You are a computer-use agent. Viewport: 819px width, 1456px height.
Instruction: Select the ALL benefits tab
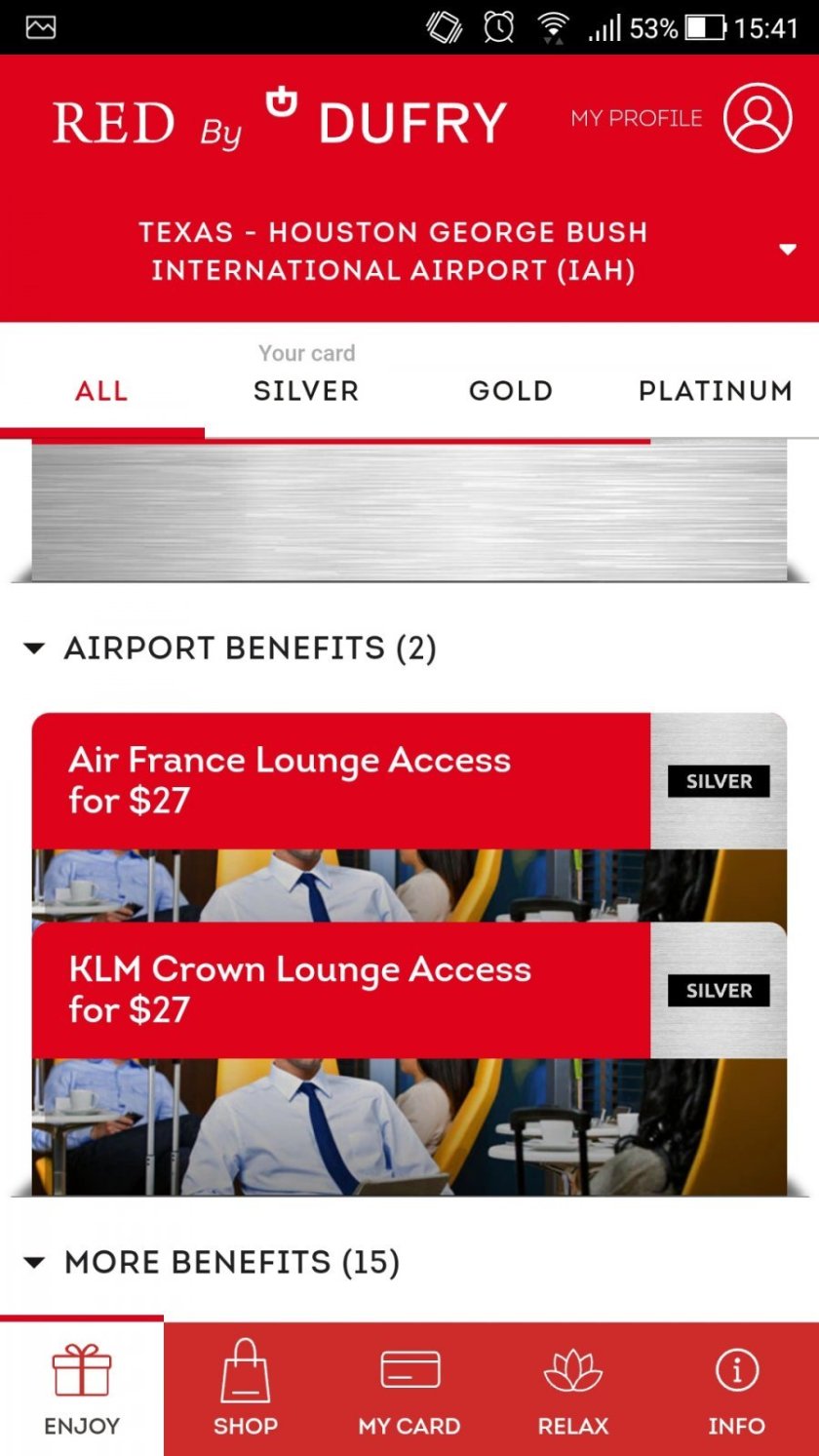click(x=101, y=391)
